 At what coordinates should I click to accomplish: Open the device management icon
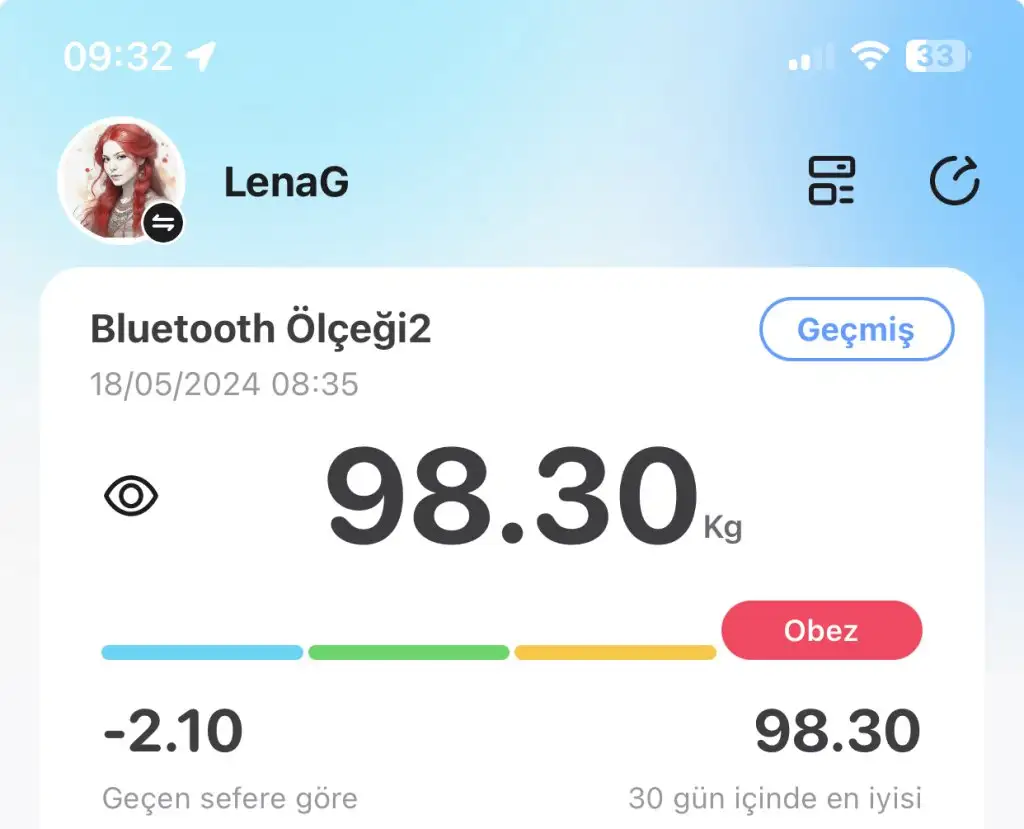(x=831, y=181)
